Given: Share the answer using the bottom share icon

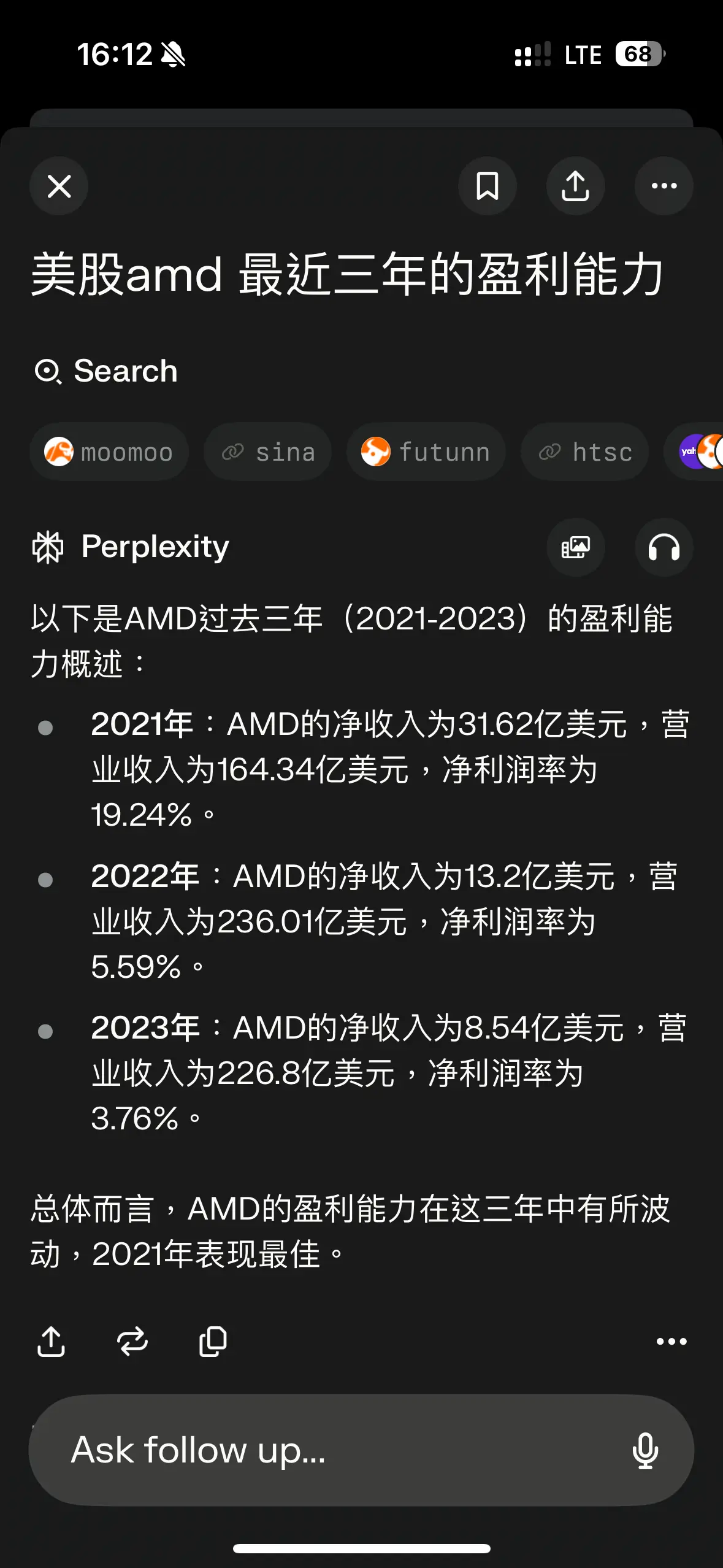Looking at the screenshot, I should click(x=52, y=1342).
